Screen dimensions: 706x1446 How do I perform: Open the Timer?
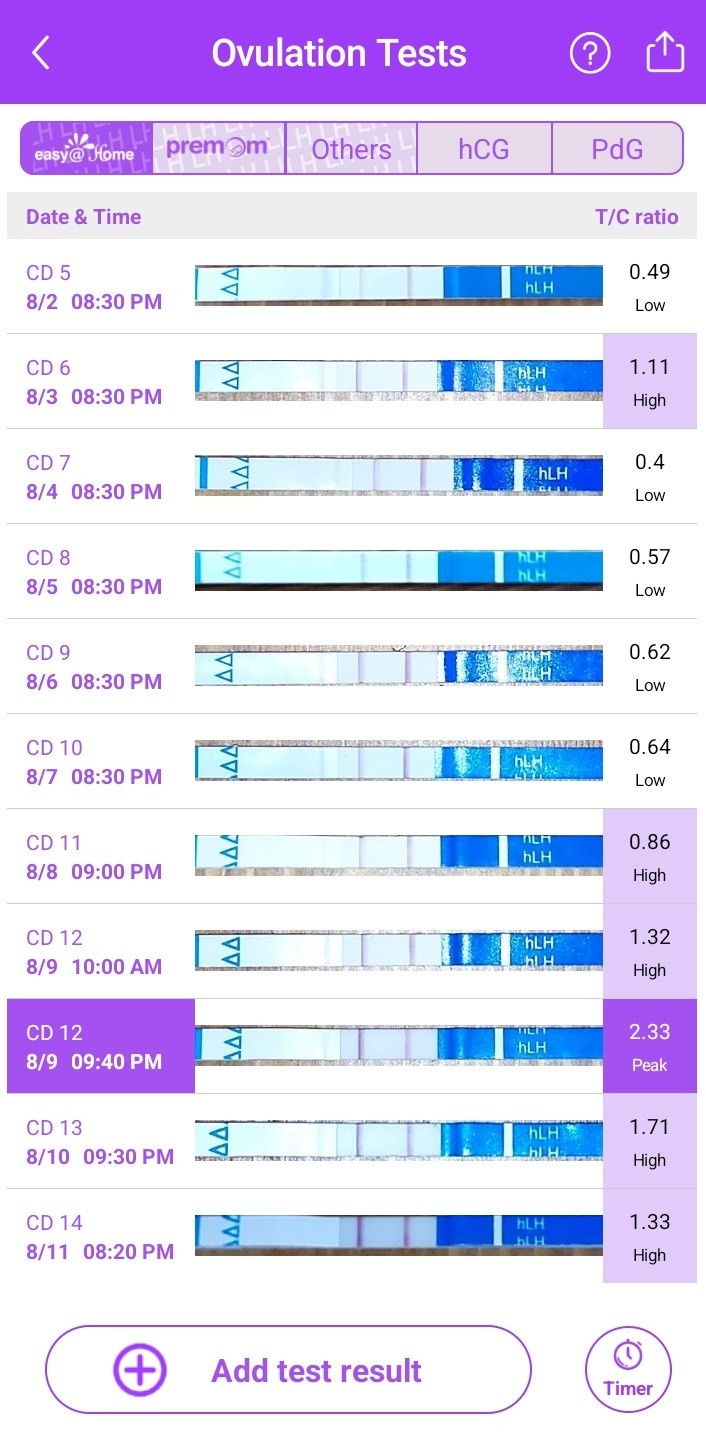pos(628,1370)
